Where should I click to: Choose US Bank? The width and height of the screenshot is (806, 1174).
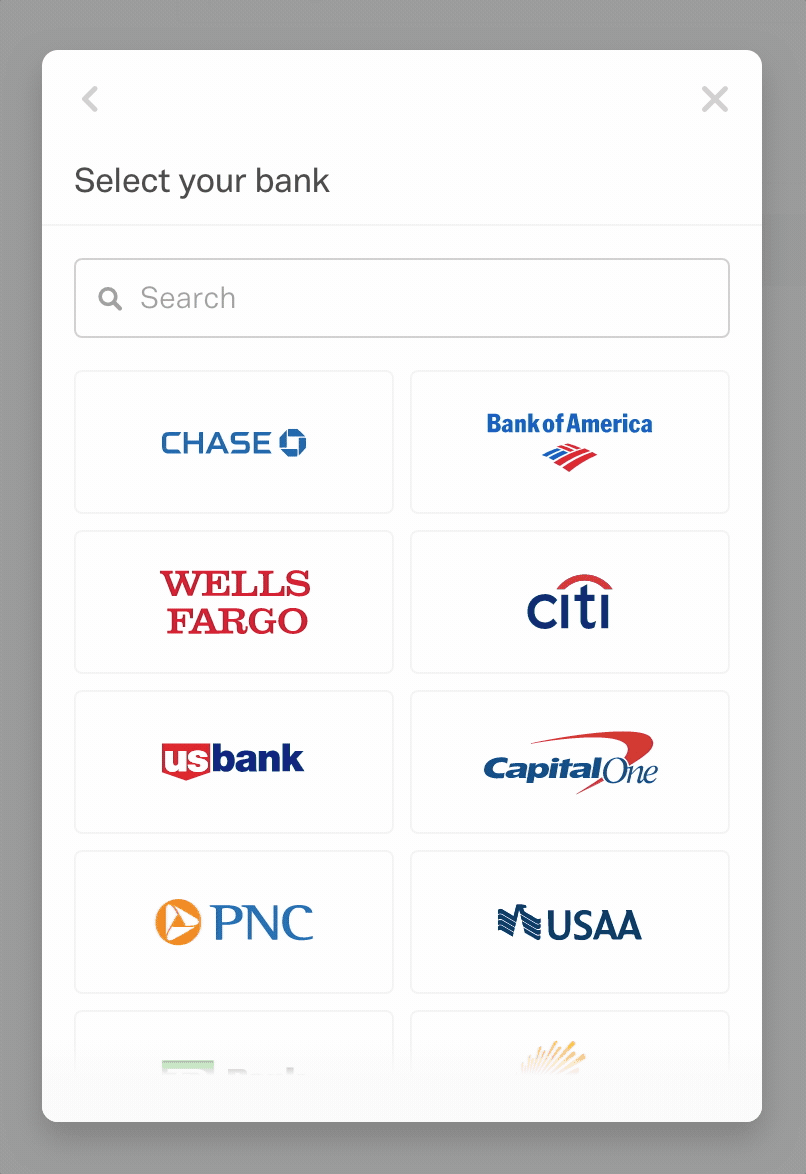(x=234, y=762)
